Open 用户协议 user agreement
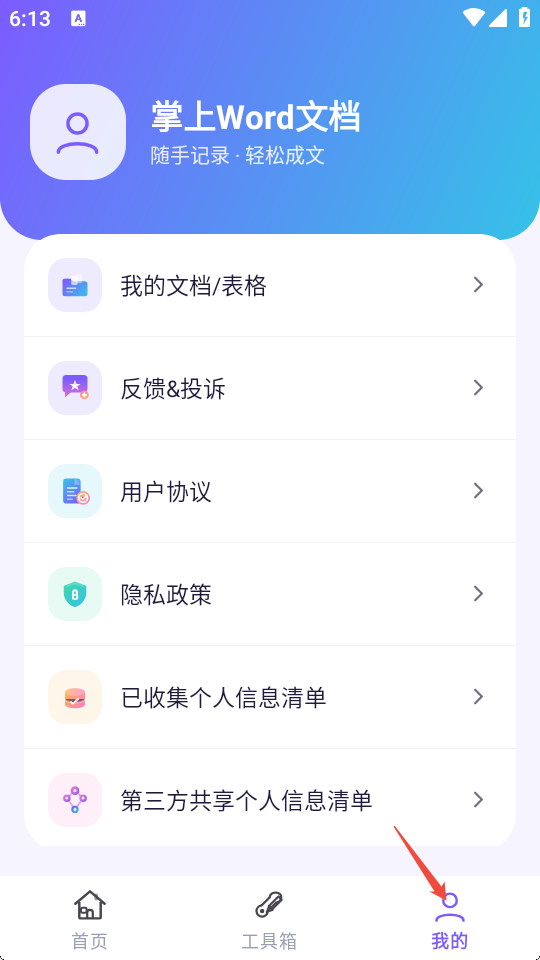 270,491
